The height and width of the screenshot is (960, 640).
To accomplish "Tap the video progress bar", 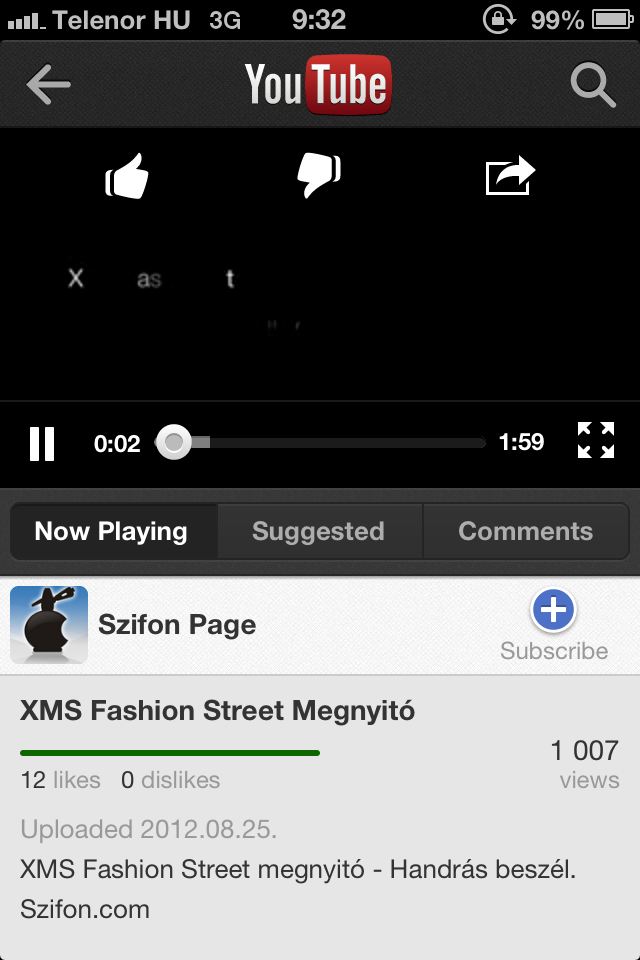I will (x=330, y=442).
